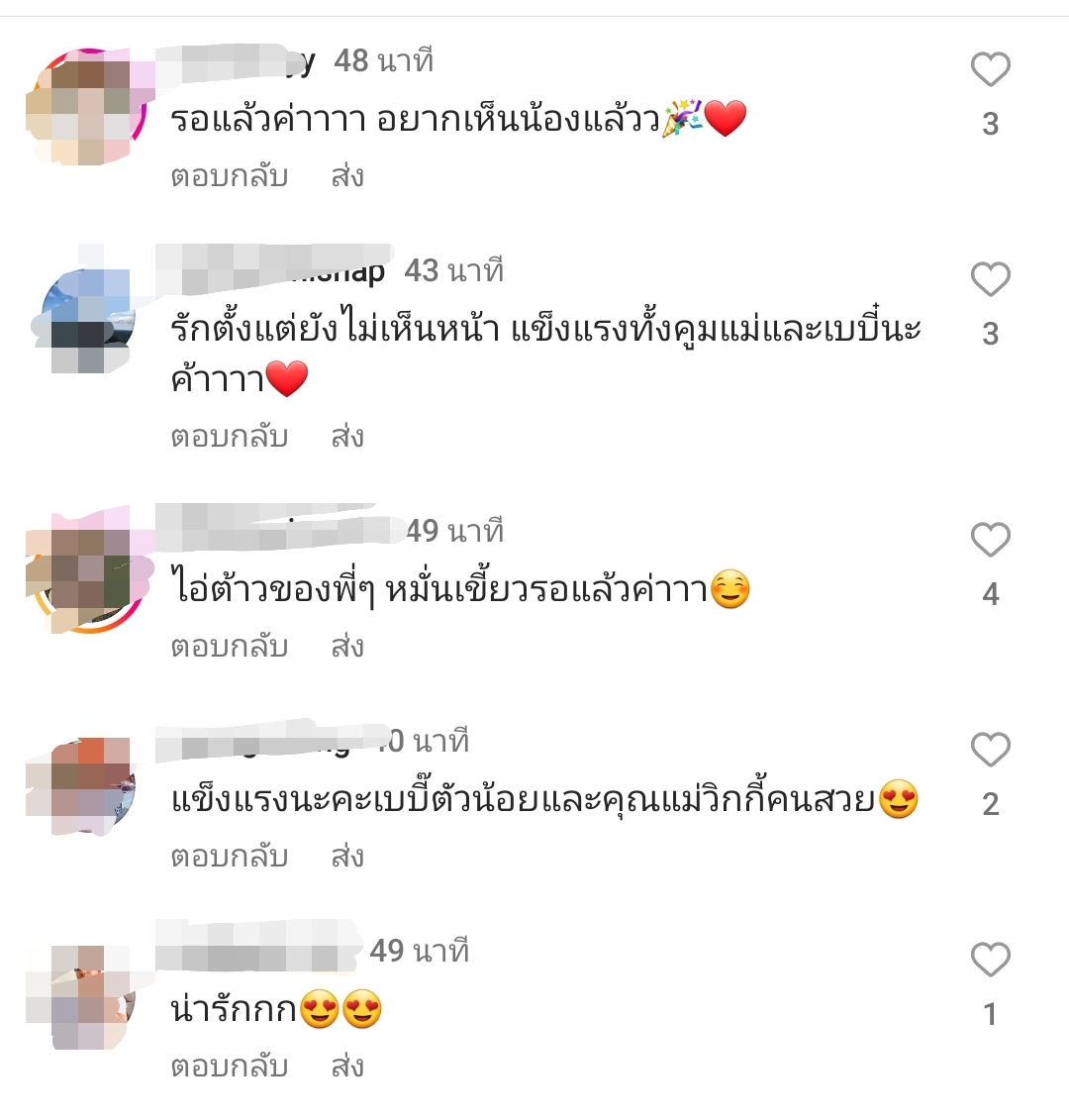Tap ส่ง under 'รอแล้วค่าาาา อยากเห็นน้องแล้วว'
This screenshot has width=1069, height=1120.
coord(347,177)
